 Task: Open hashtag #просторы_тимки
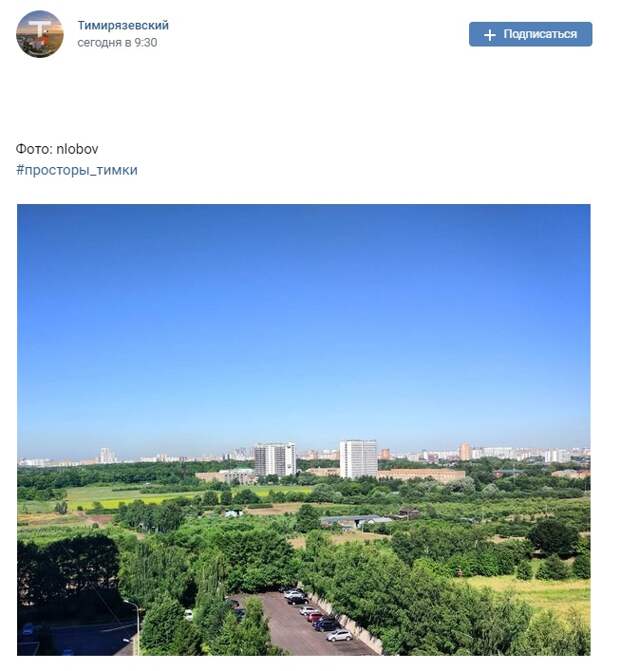click(x=77, y=170)
